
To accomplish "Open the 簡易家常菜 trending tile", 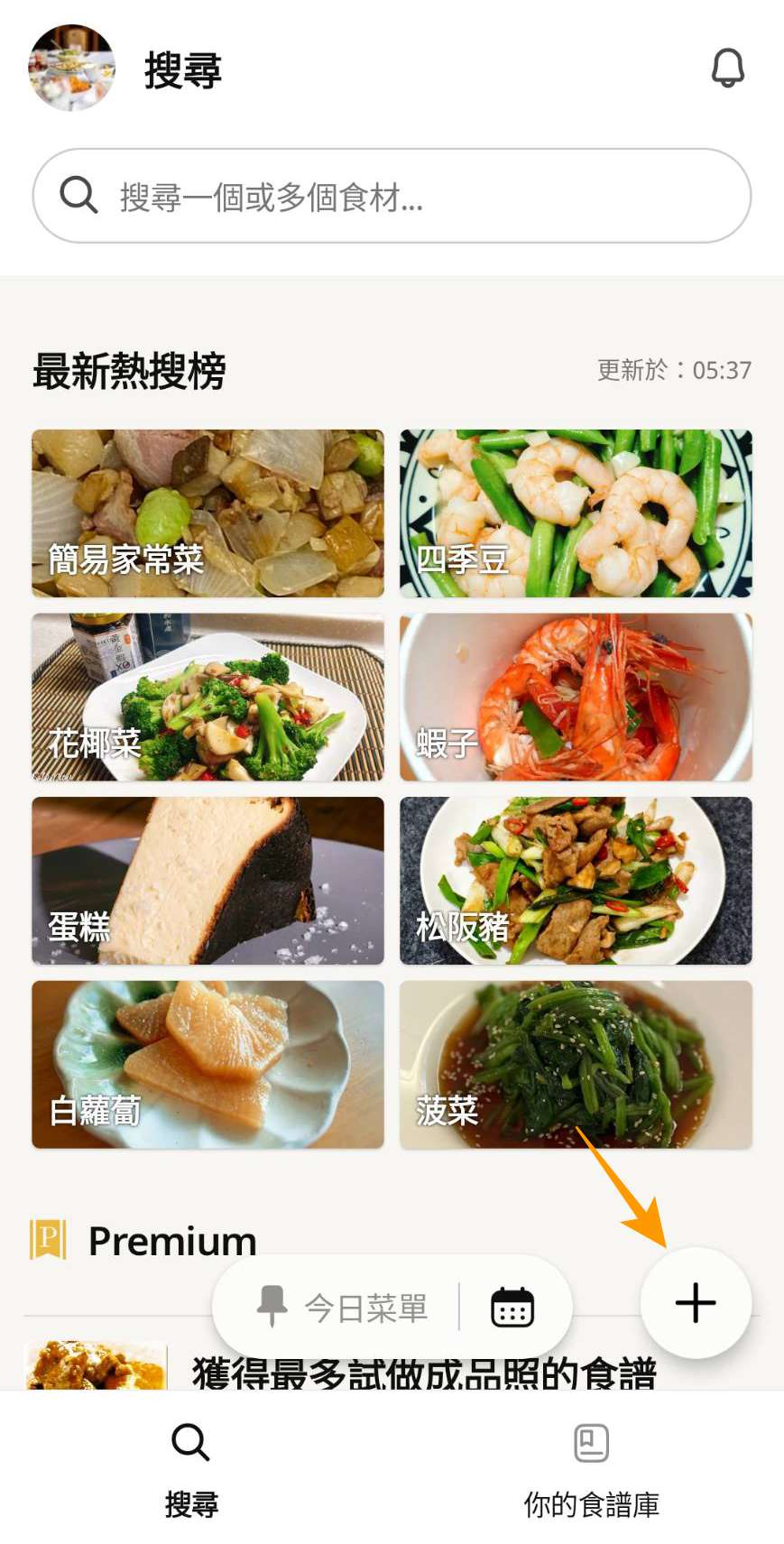I will (x=208, y=513).
